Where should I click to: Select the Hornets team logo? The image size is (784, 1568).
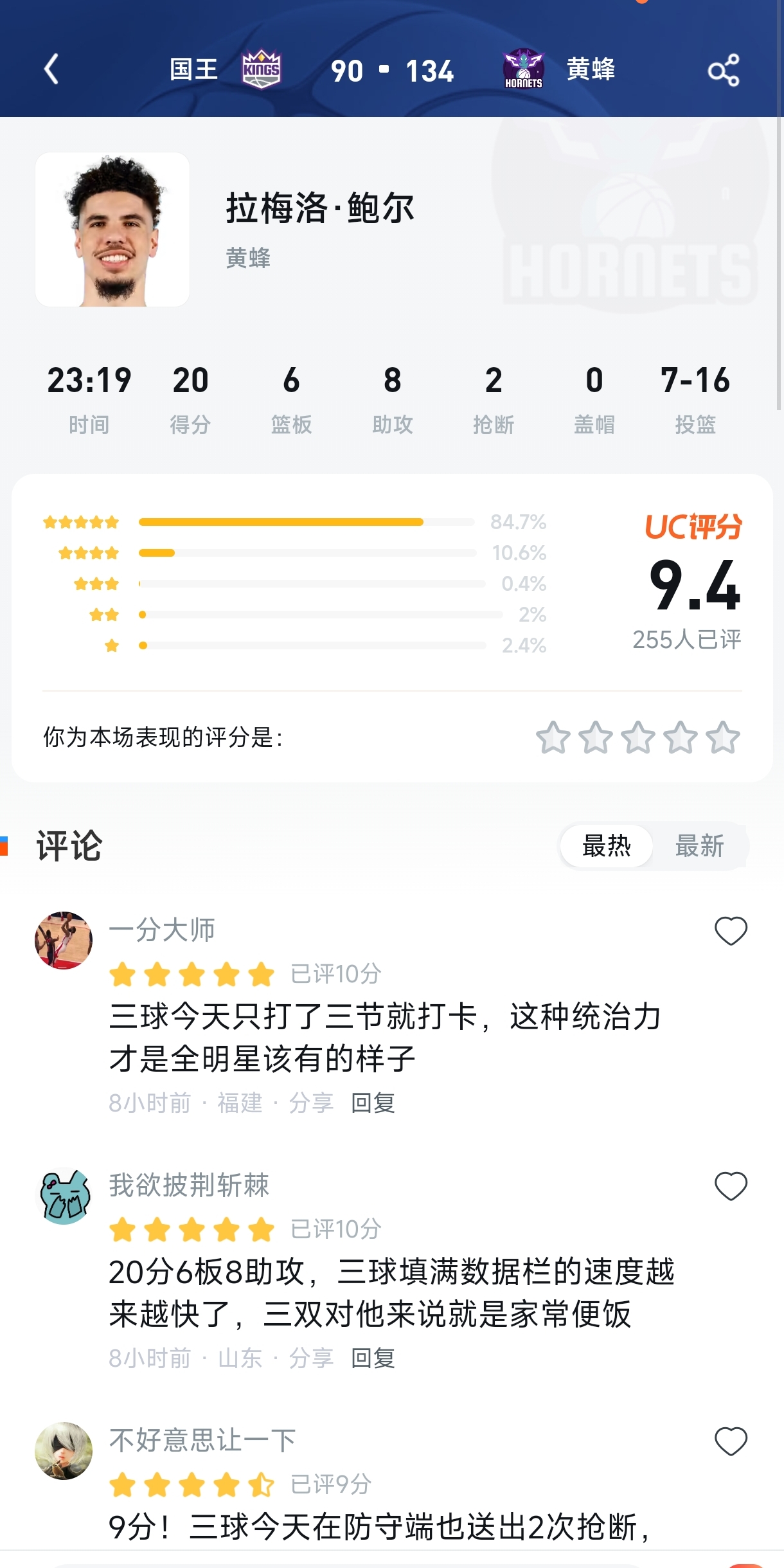[522, 69]
